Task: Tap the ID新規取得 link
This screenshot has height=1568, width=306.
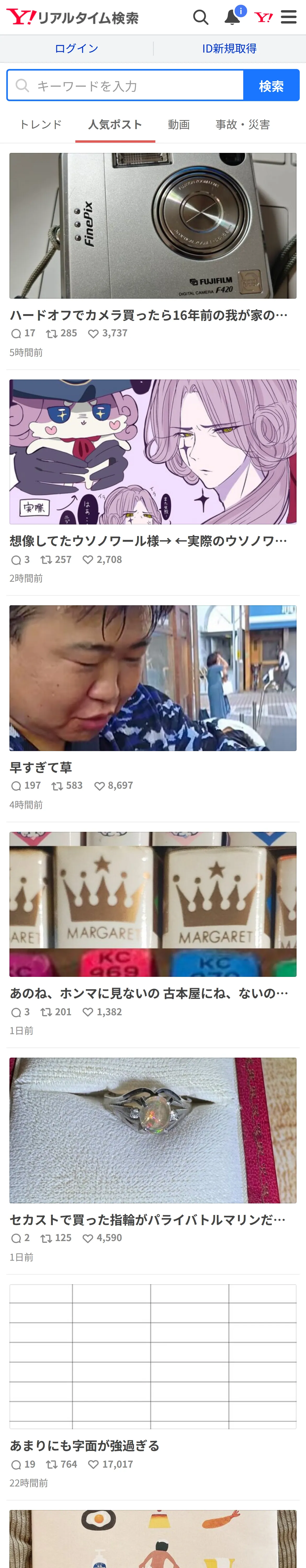Action: click(x=229, y=49)
